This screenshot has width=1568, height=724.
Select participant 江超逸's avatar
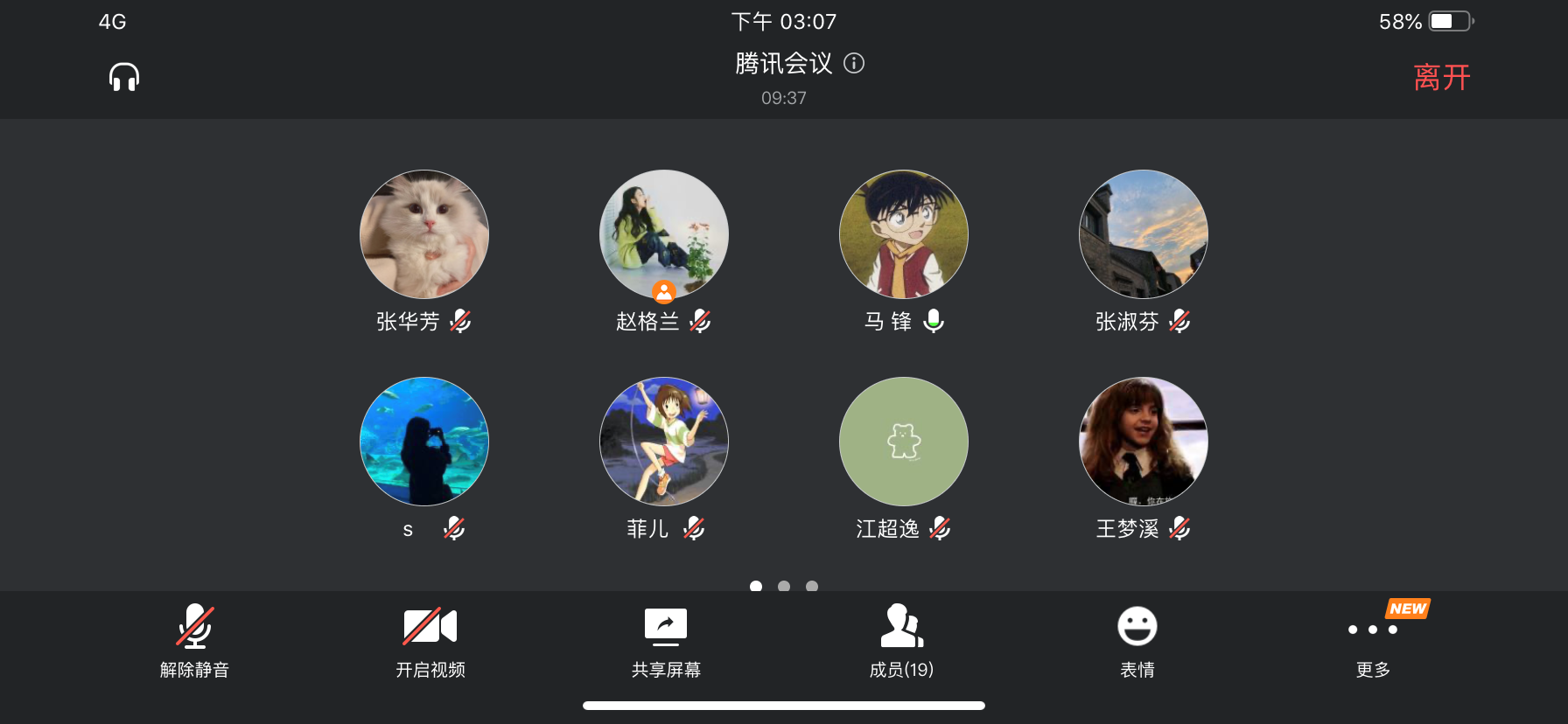pyautogui.click(x=904, y=442)
